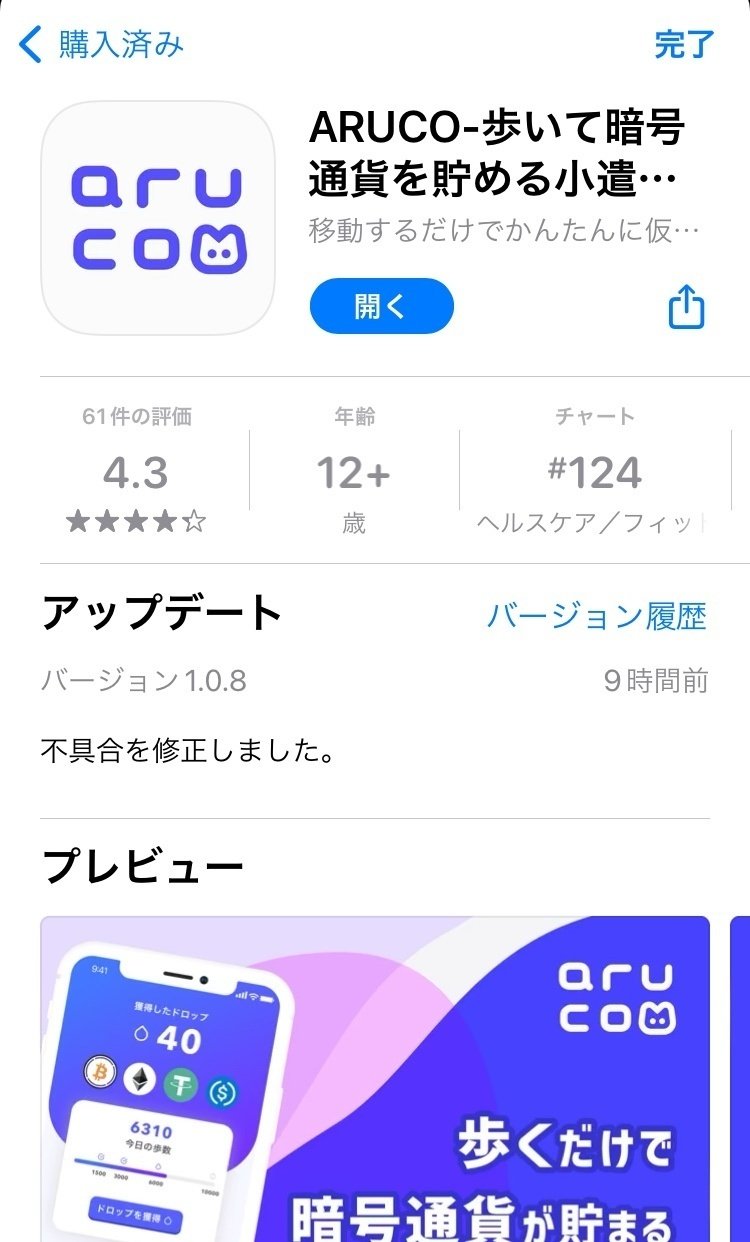Image resolution: width=750 pixels, height=1242 pixels.
Task: Tap the ARUCO app icon
Action: point(156,216)
